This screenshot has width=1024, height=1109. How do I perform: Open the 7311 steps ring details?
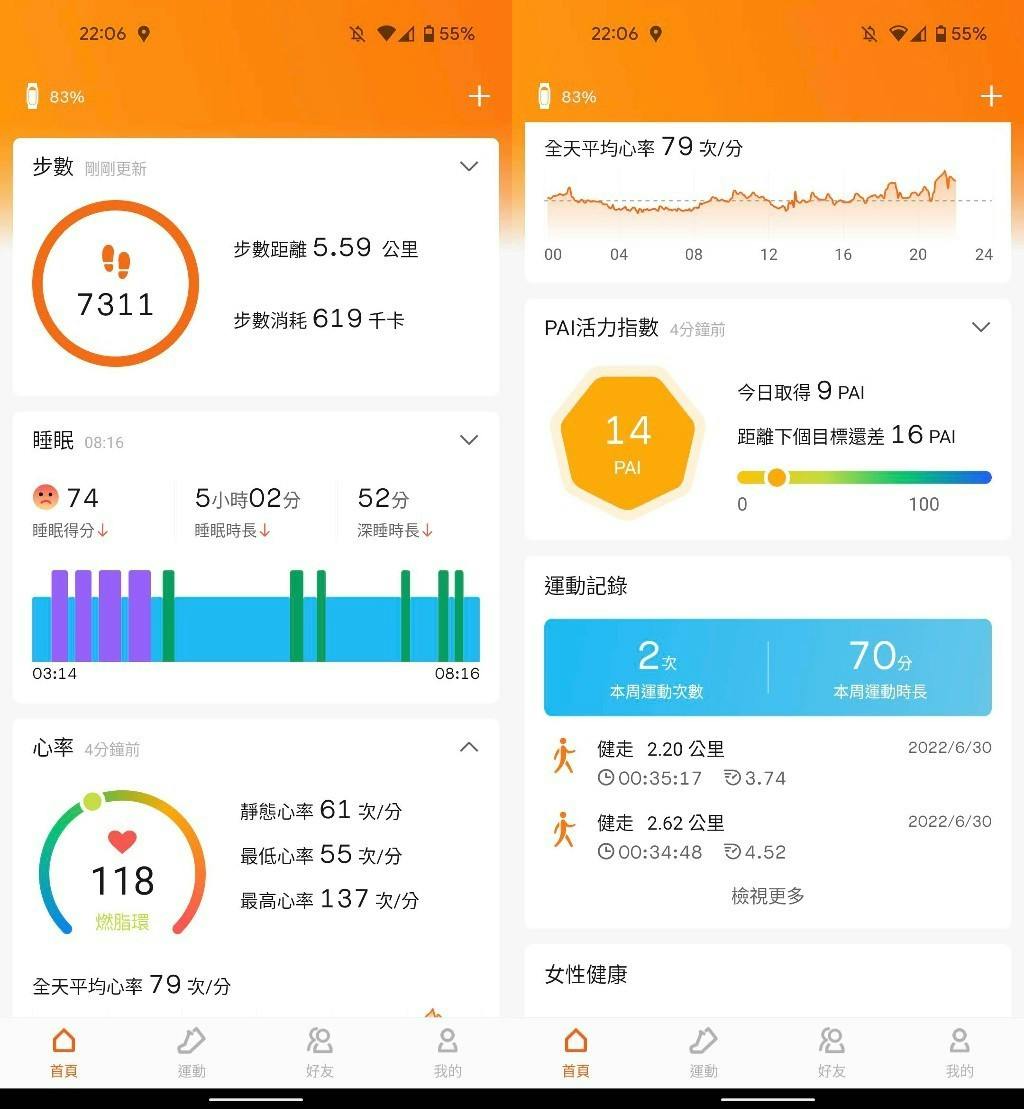[x=116, y=284]
